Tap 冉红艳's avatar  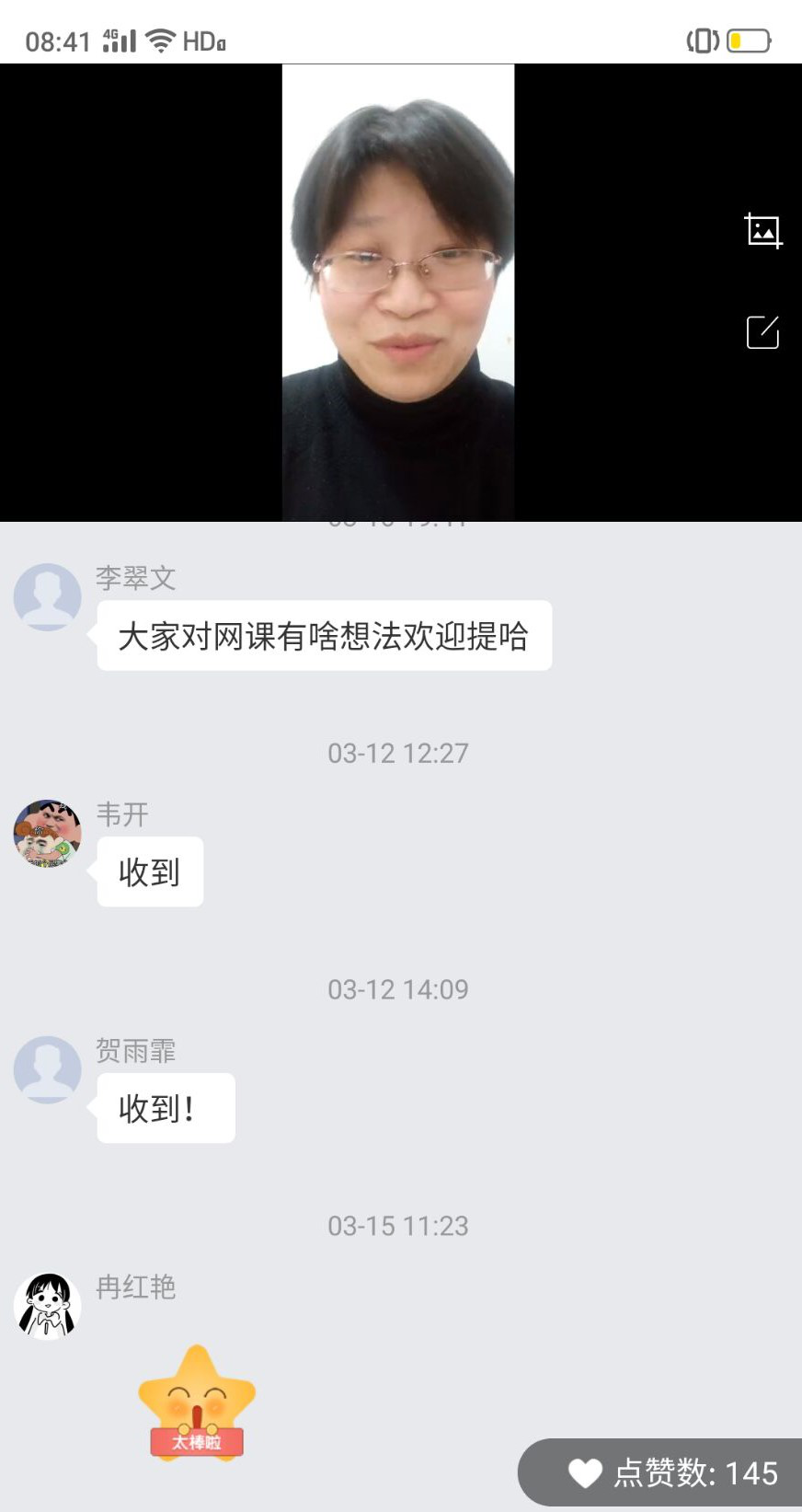[x=47, y=1306]
